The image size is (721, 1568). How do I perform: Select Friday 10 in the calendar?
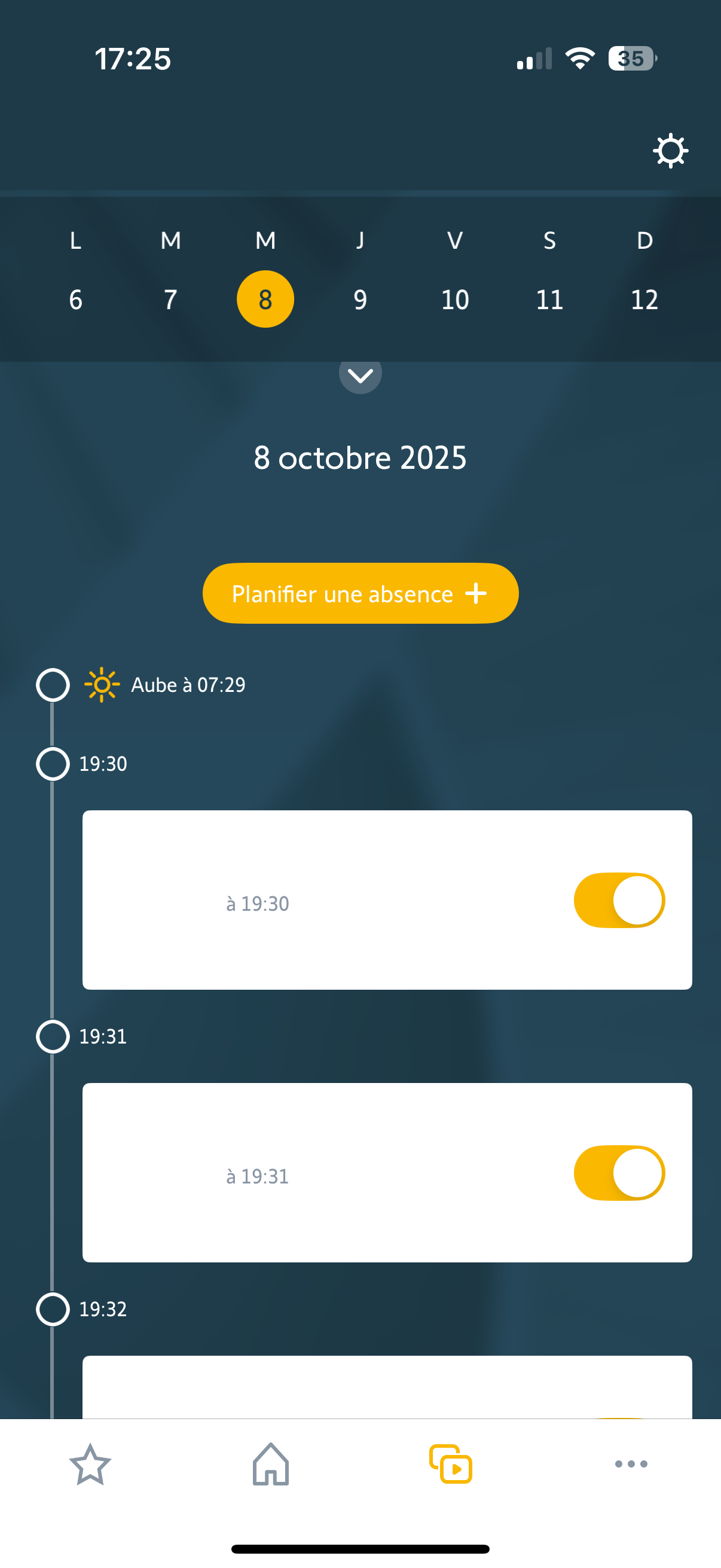[454, 300]
